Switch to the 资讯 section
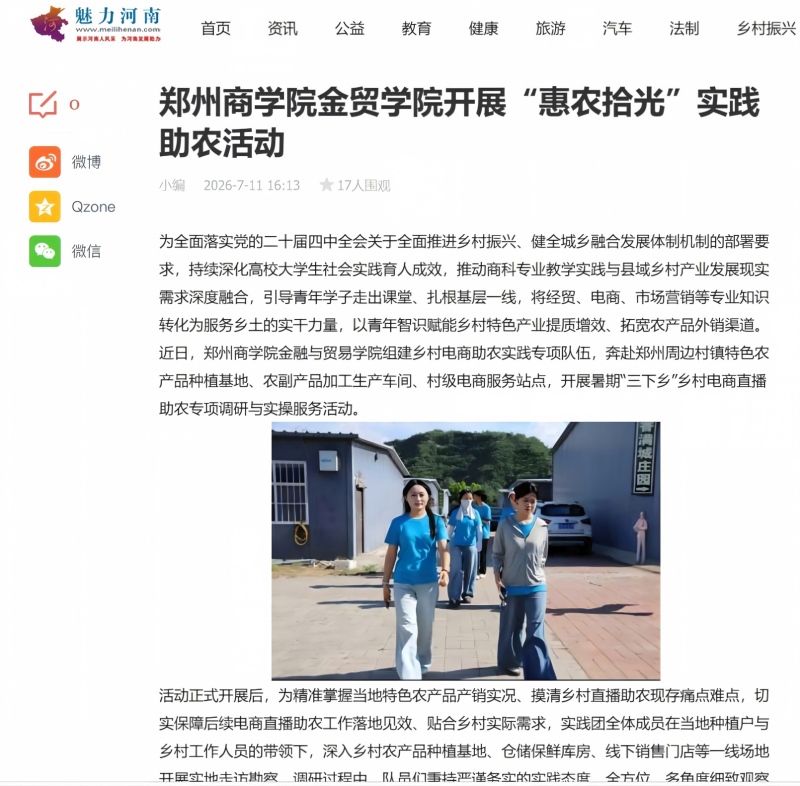 [282, 28]
